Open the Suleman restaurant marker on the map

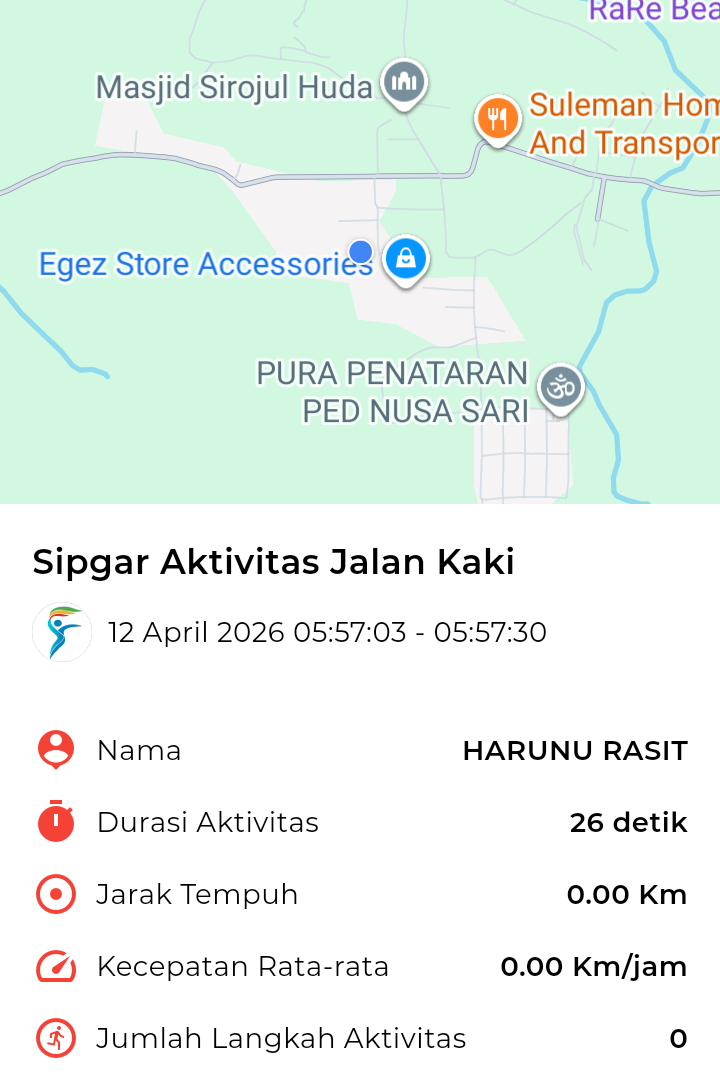tap(497, 119)
